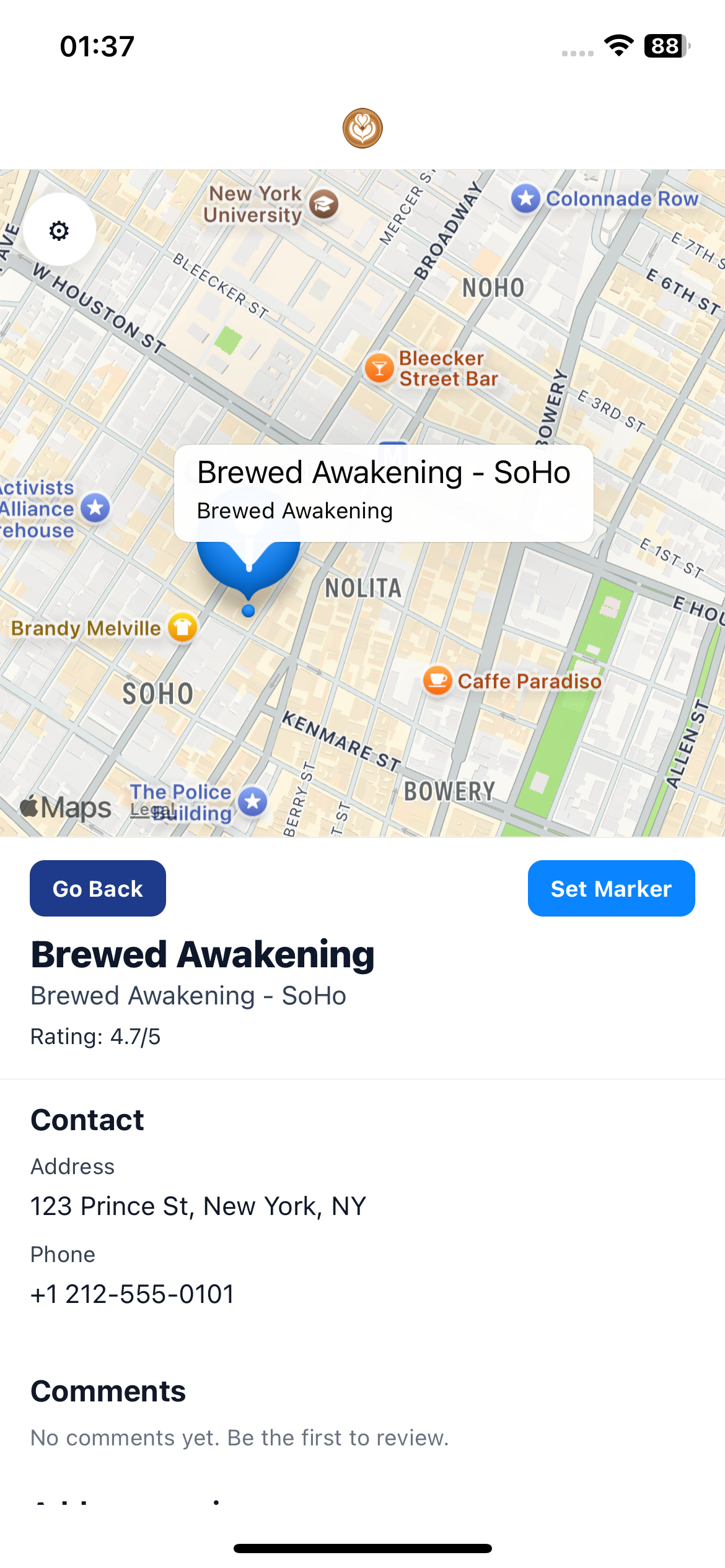Select Bleecker Street Bar on the map

tap(379, 368)
